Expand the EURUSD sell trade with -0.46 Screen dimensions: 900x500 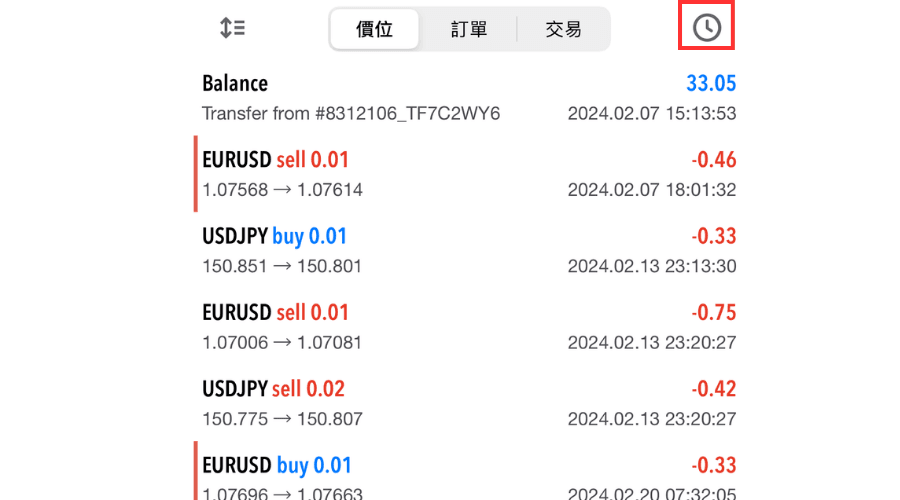(x=468, y=174)
